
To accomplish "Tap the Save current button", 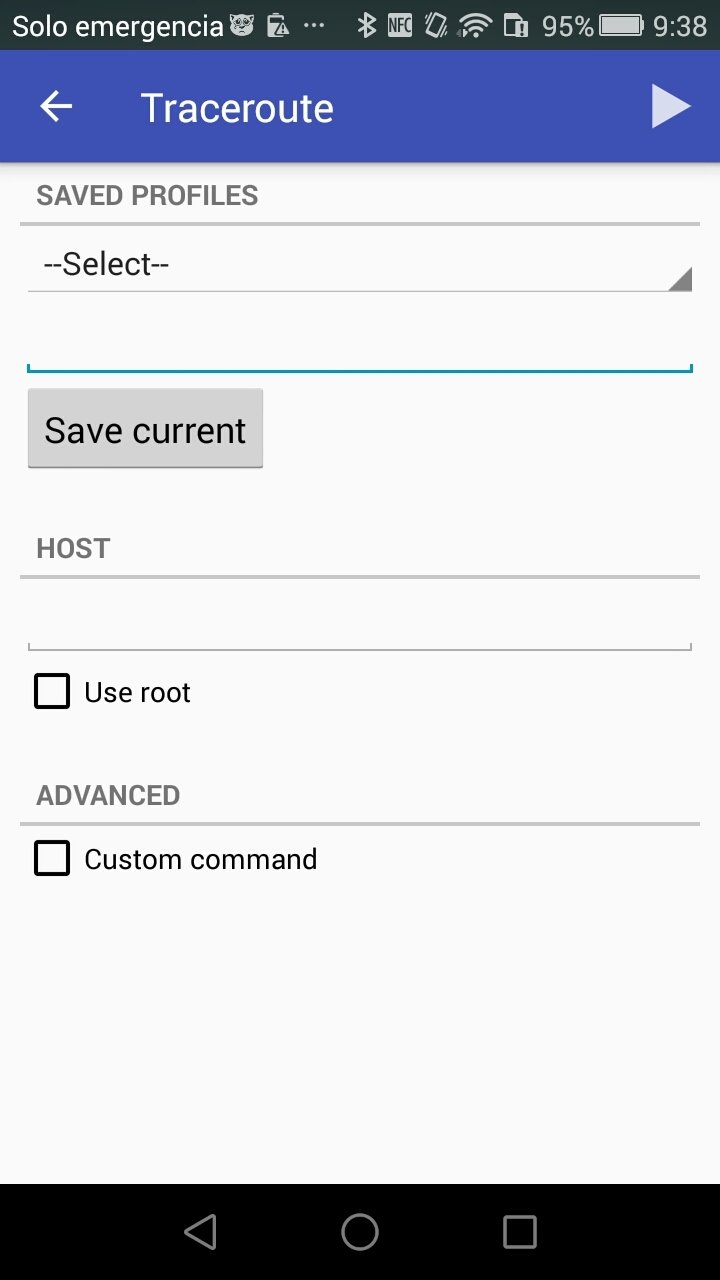I will pos(145,429).
